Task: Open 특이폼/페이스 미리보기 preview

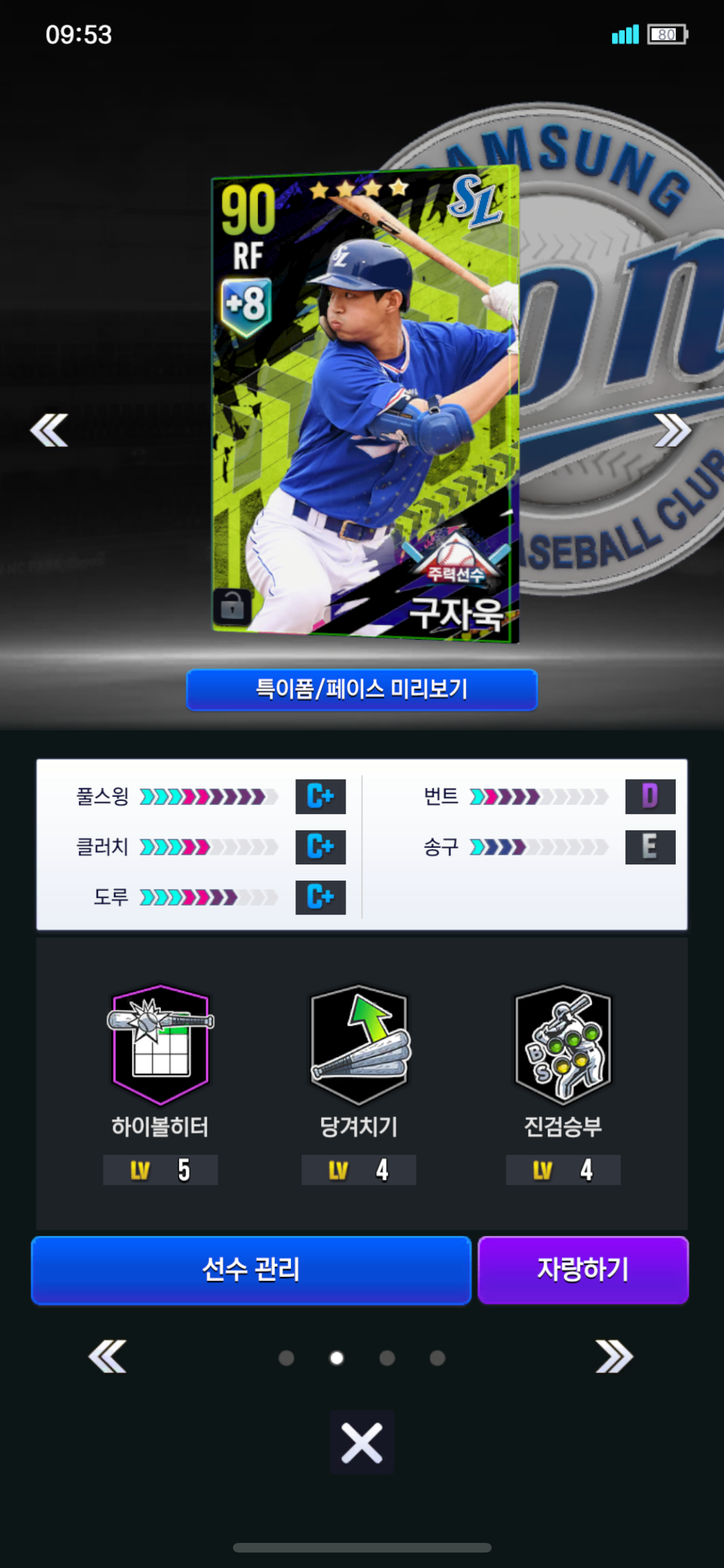Action: click(362, 689)
